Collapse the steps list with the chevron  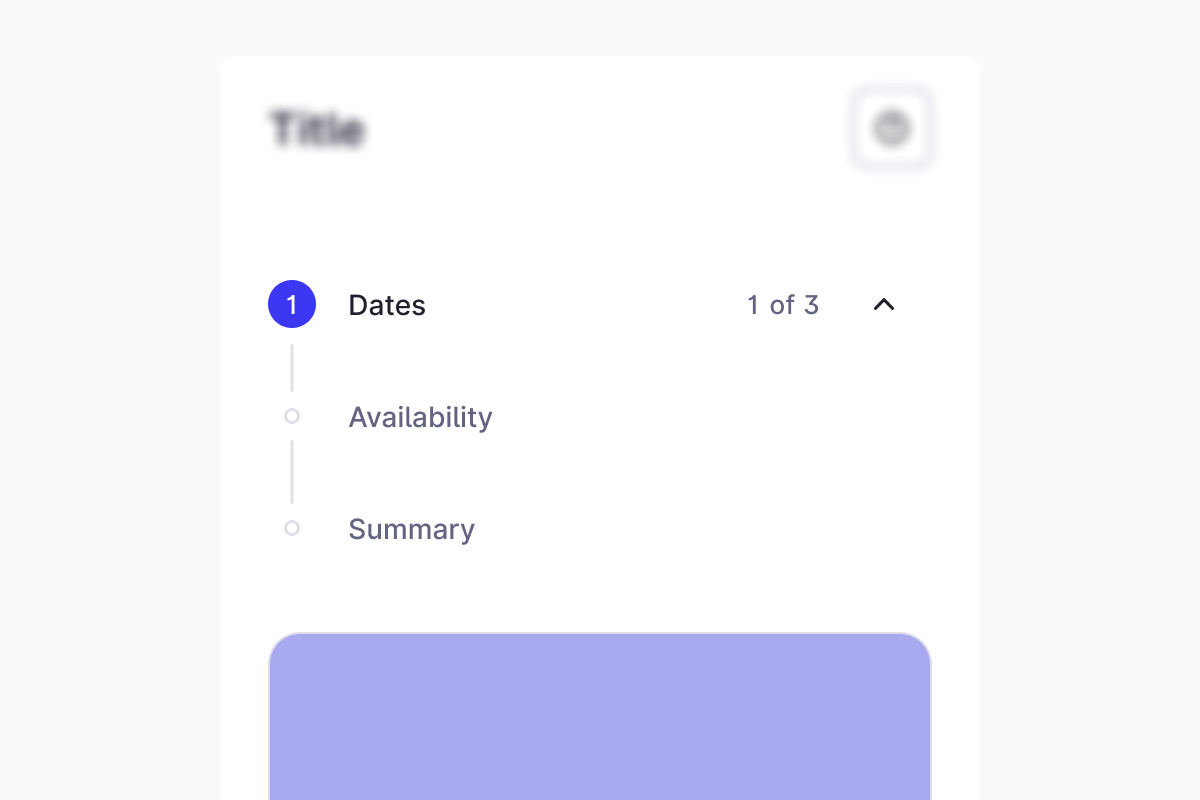883,305
